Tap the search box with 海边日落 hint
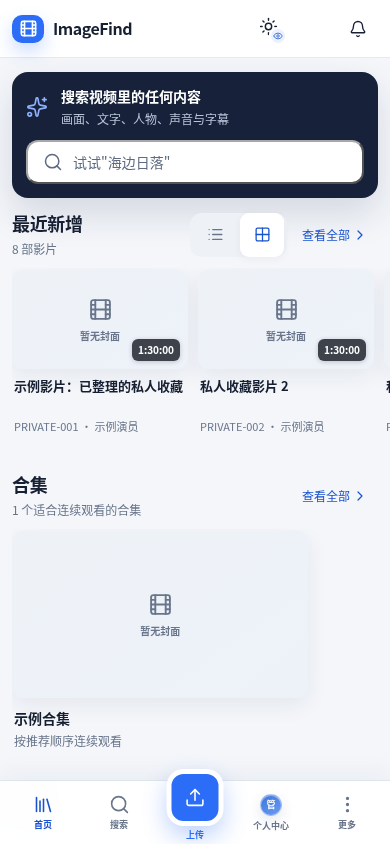 (195, 162)
